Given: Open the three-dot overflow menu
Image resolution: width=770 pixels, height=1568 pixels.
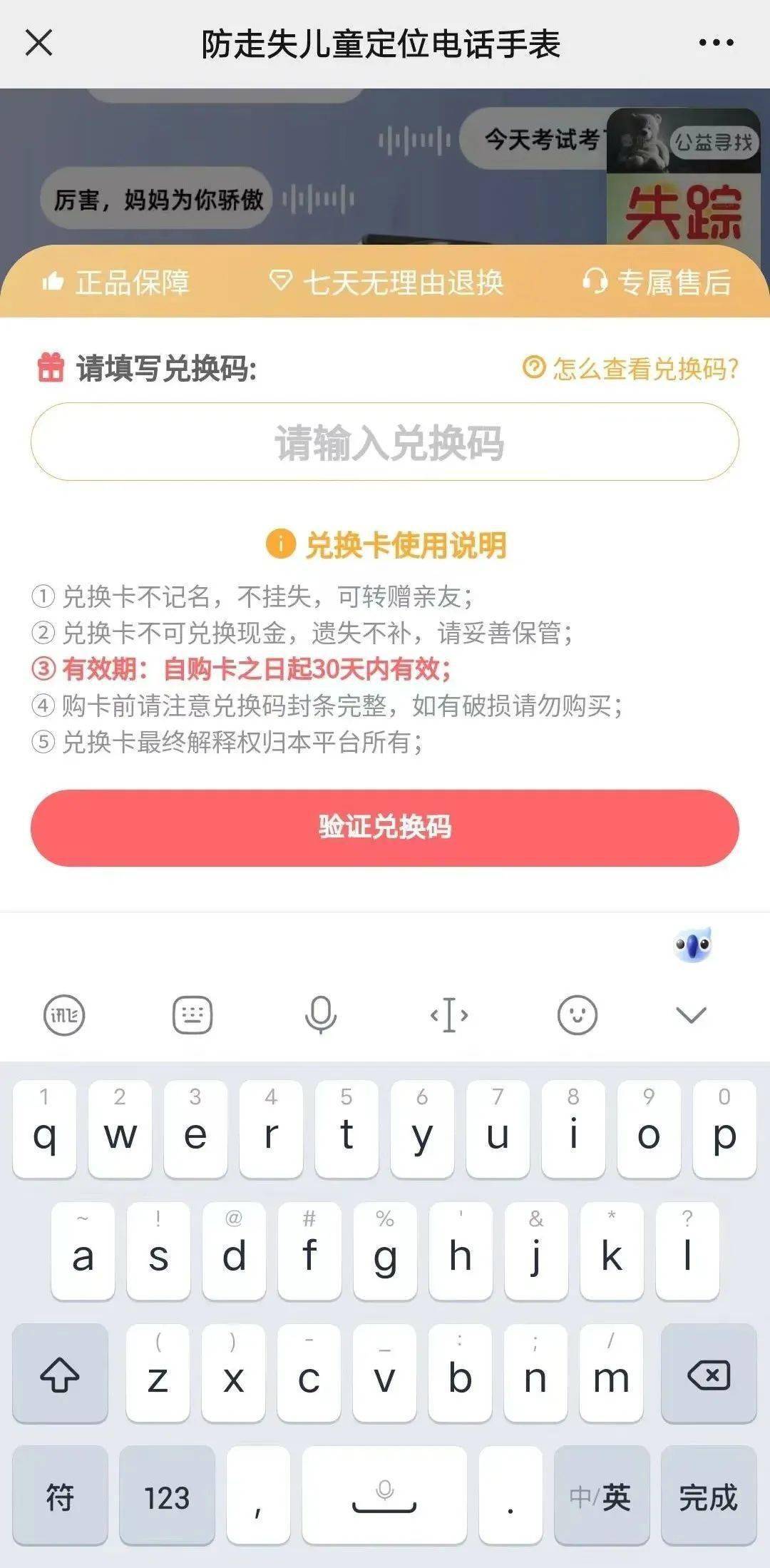Looking at the screenshot, I should coord(716,43).
